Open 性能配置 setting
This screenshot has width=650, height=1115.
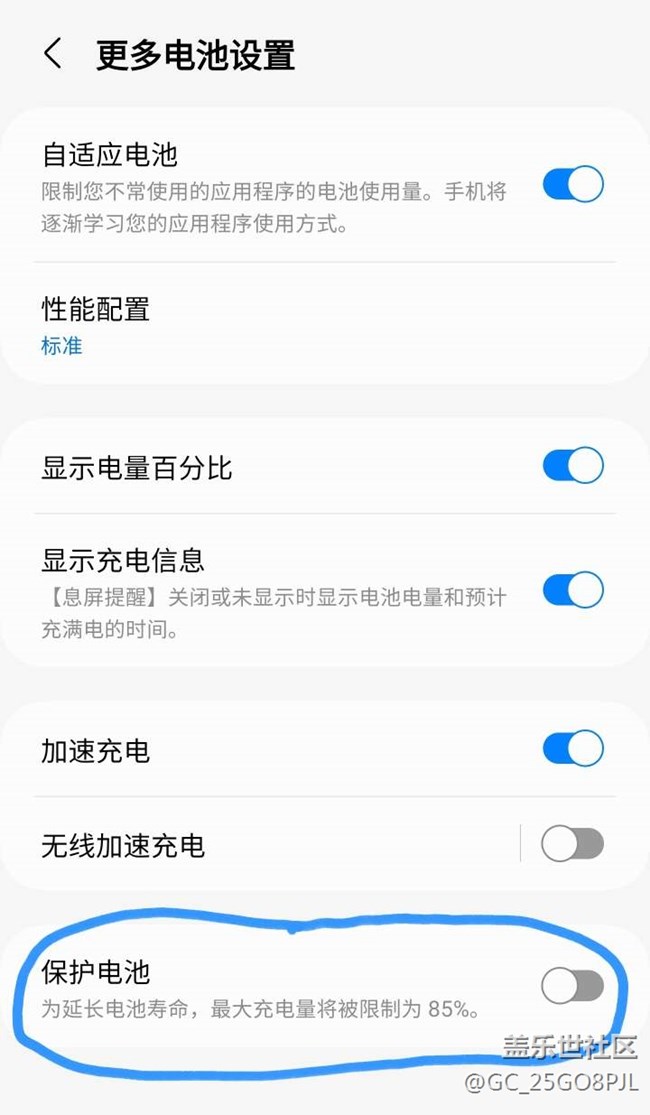click(324, 326)
